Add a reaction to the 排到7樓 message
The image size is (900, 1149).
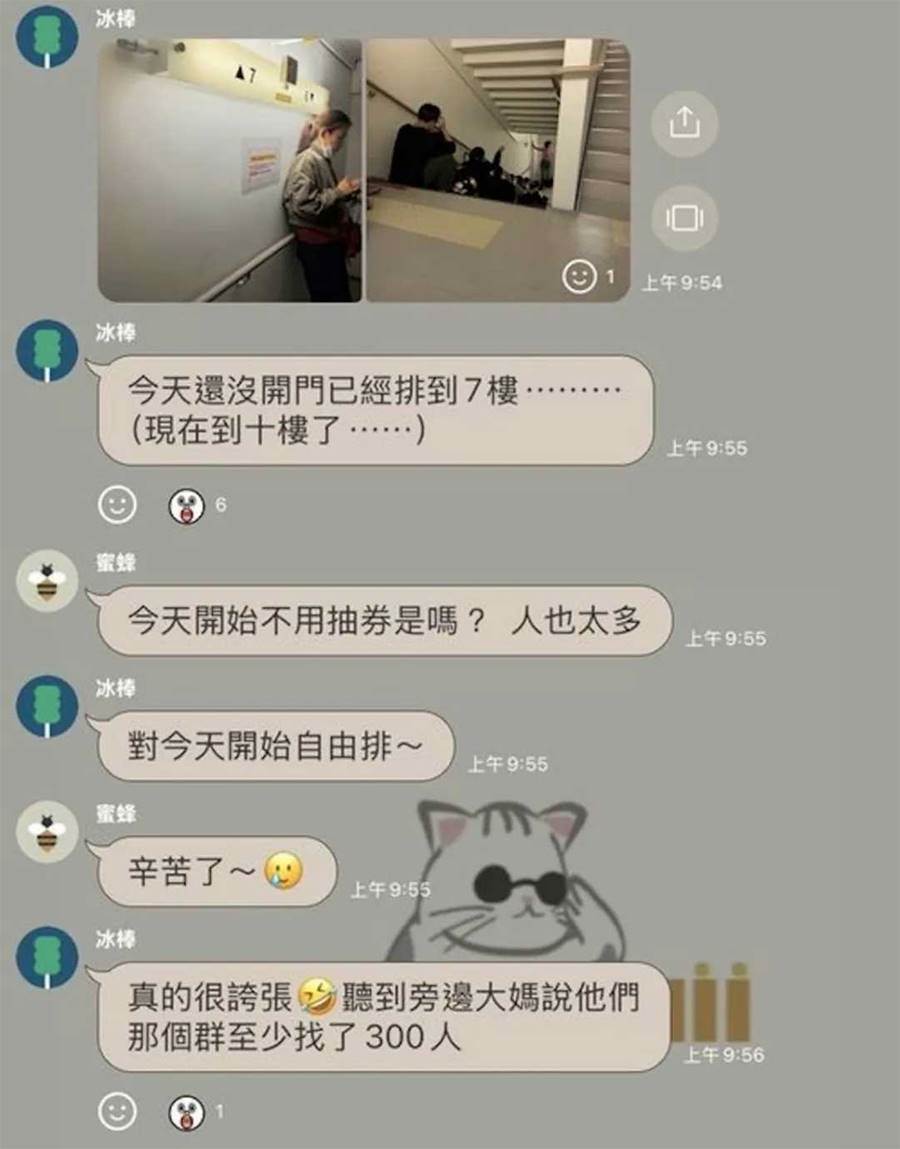tap(117, 505)
